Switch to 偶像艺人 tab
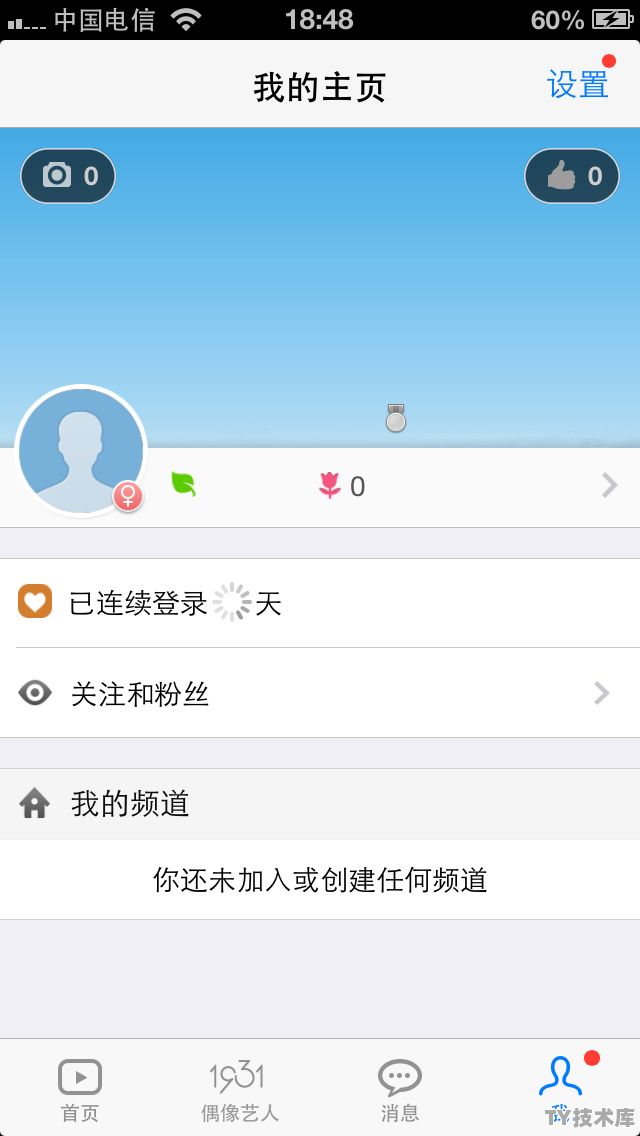The height and width of the screenshot is (1136, 640). coord(239,1089)
